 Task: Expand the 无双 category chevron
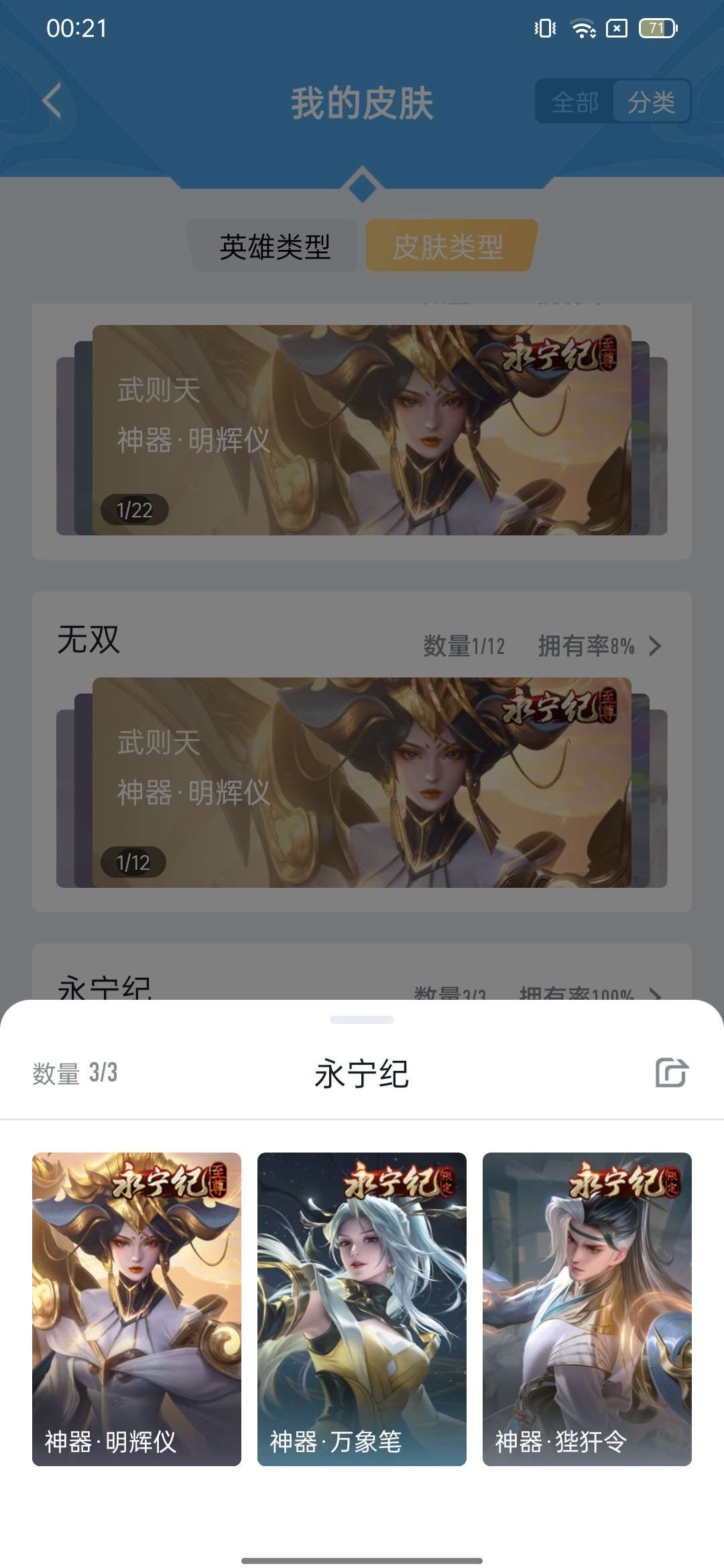[x=656, y=646]
